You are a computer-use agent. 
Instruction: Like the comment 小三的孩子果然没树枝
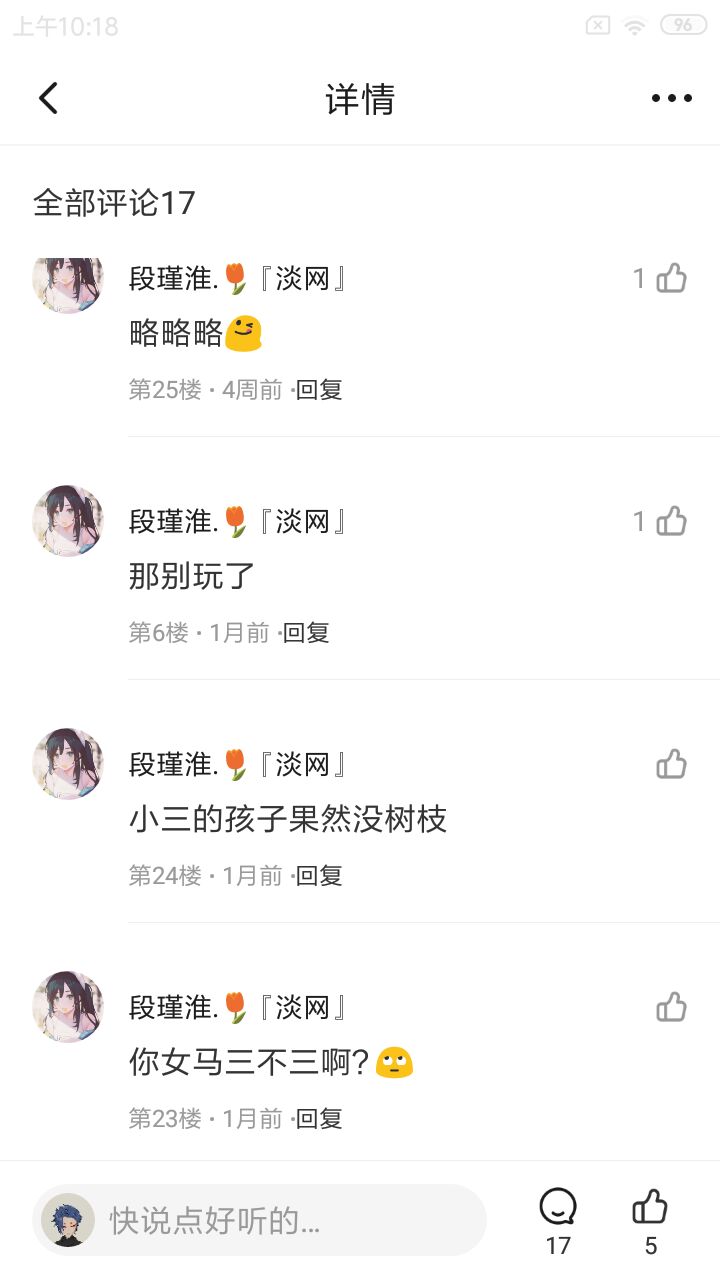click(x=671, y=764)
